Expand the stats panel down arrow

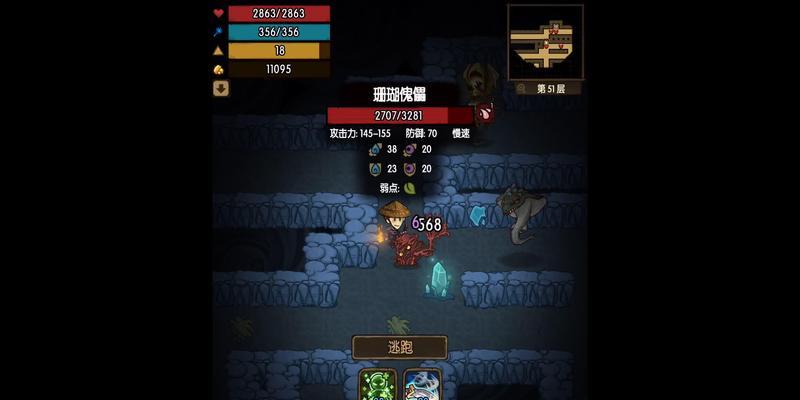(x=221, y=88)
